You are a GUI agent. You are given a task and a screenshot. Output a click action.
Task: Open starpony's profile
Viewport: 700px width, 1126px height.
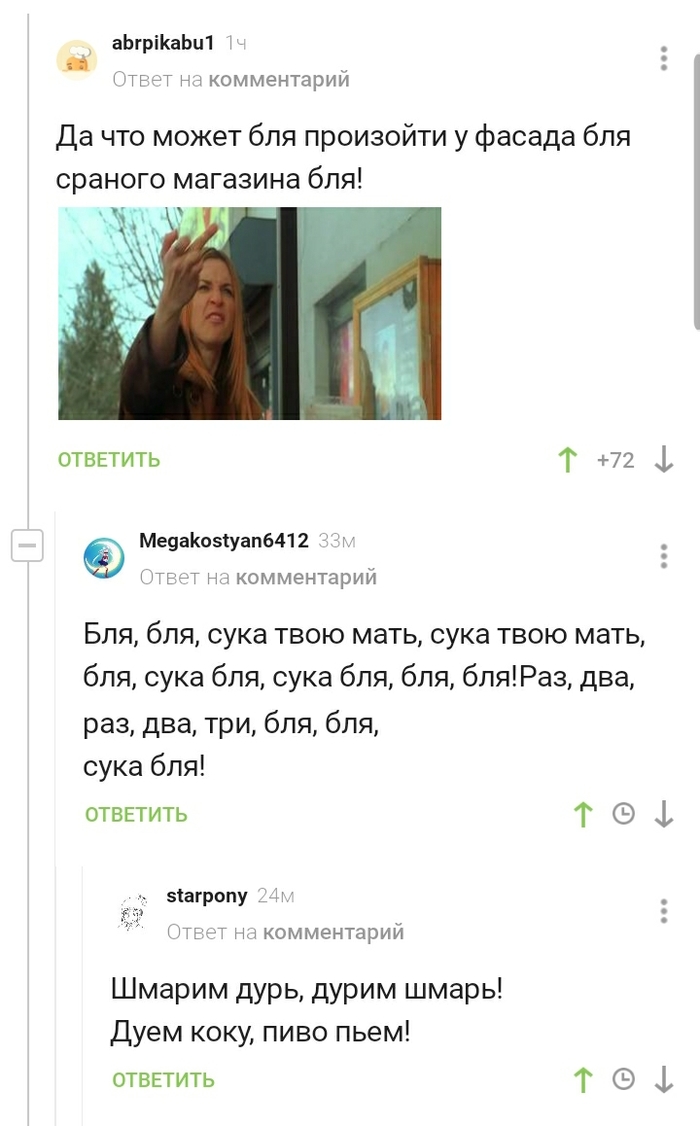tap(206, 896)
